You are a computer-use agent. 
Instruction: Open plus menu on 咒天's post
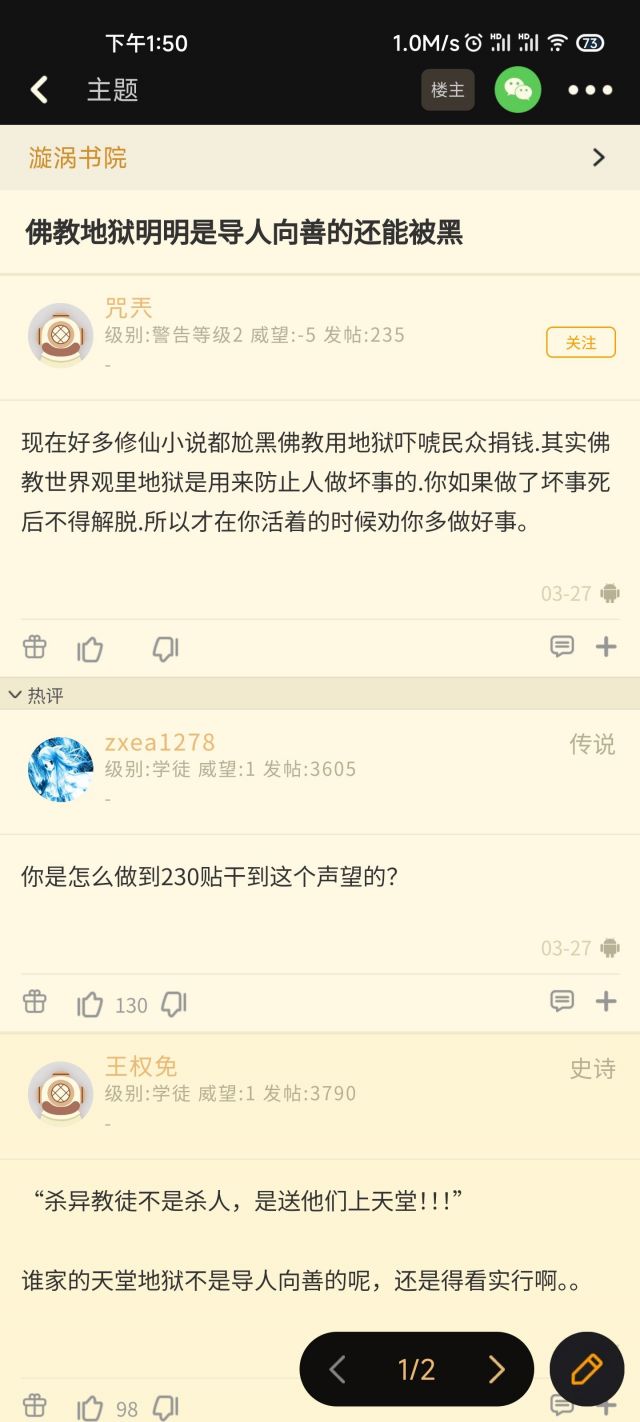(x=606, y=647)
